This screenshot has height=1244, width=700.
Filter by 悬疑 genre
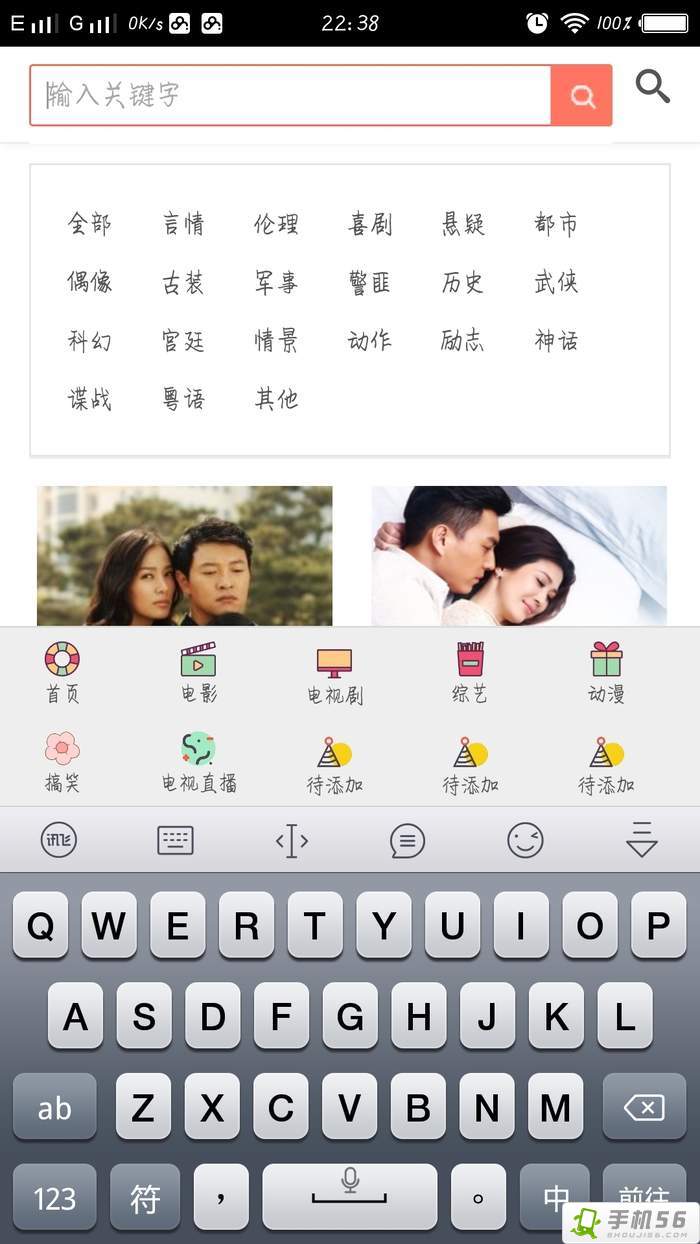tap(463, 224)
